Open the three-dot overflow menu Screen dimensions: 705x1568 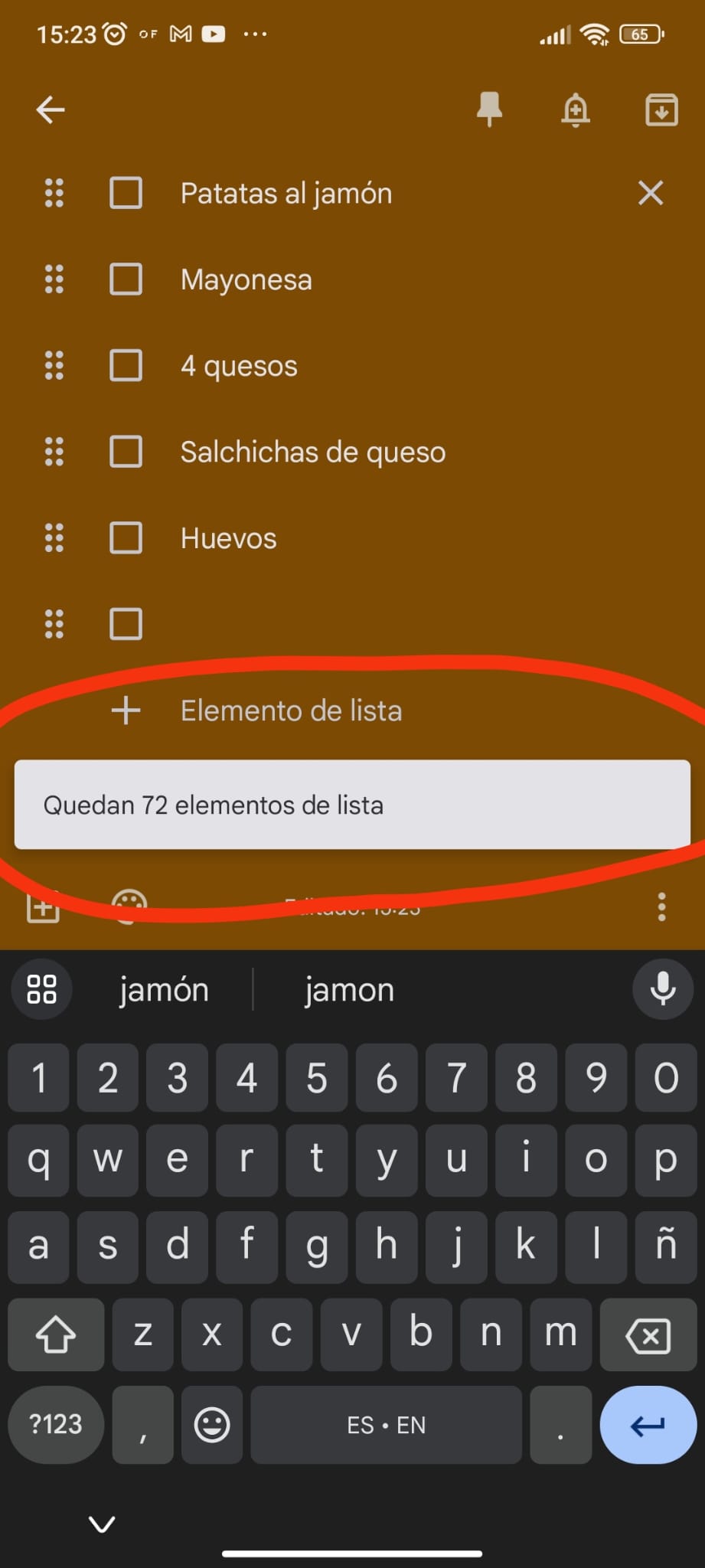662,907
